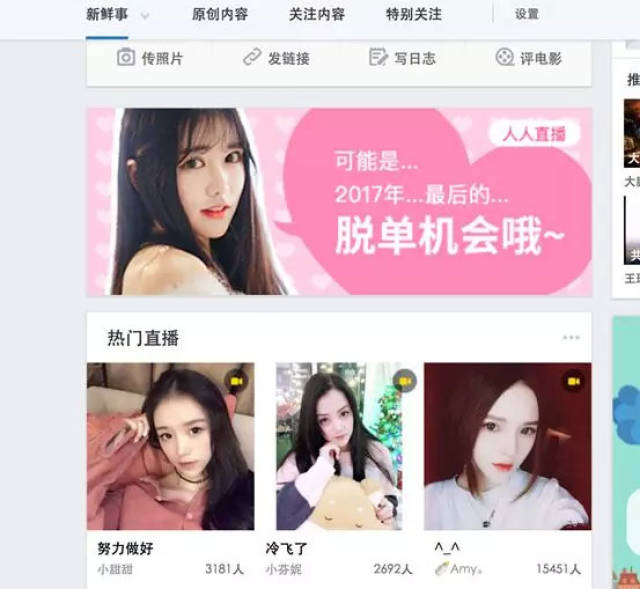
Task: Open the 热门直播 three-dot menu
Action: click(x=571, y=338)
